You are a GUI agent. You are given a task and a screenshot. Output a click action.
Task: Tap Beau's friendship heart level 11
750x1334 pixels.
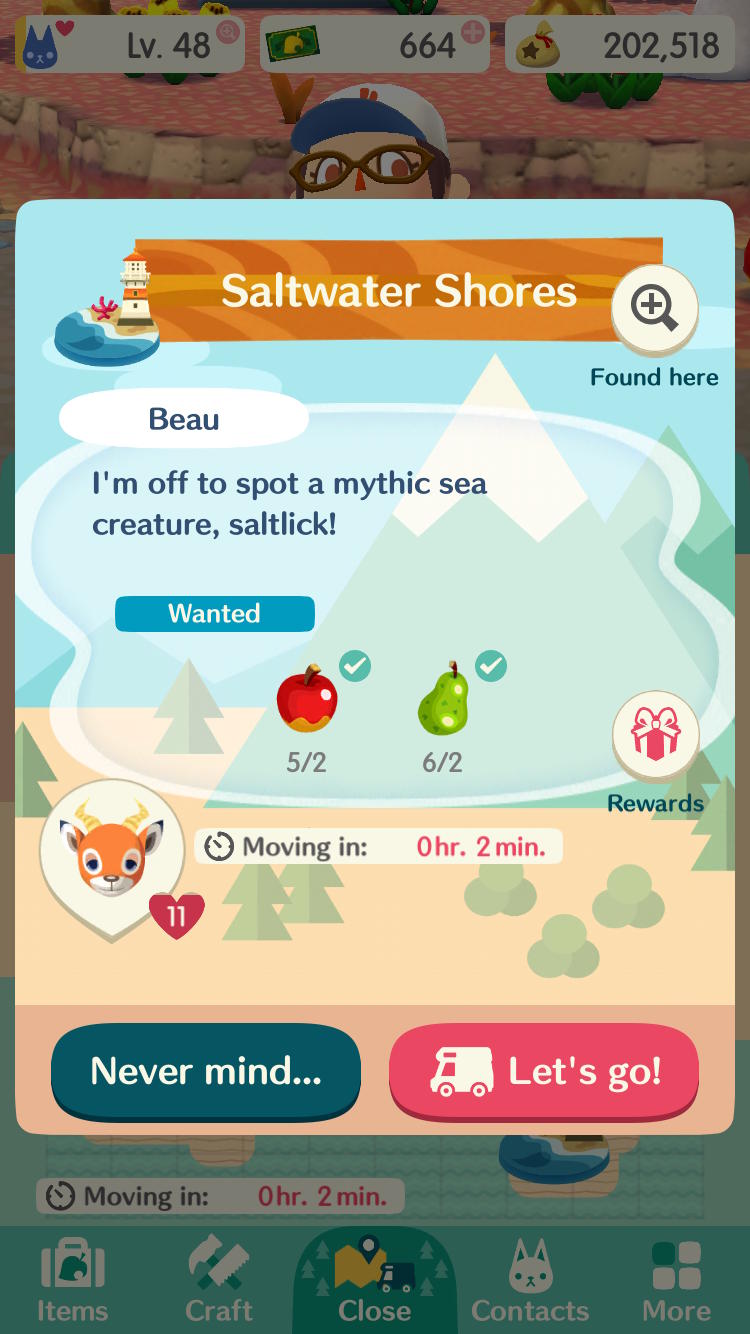click(177, 914)
